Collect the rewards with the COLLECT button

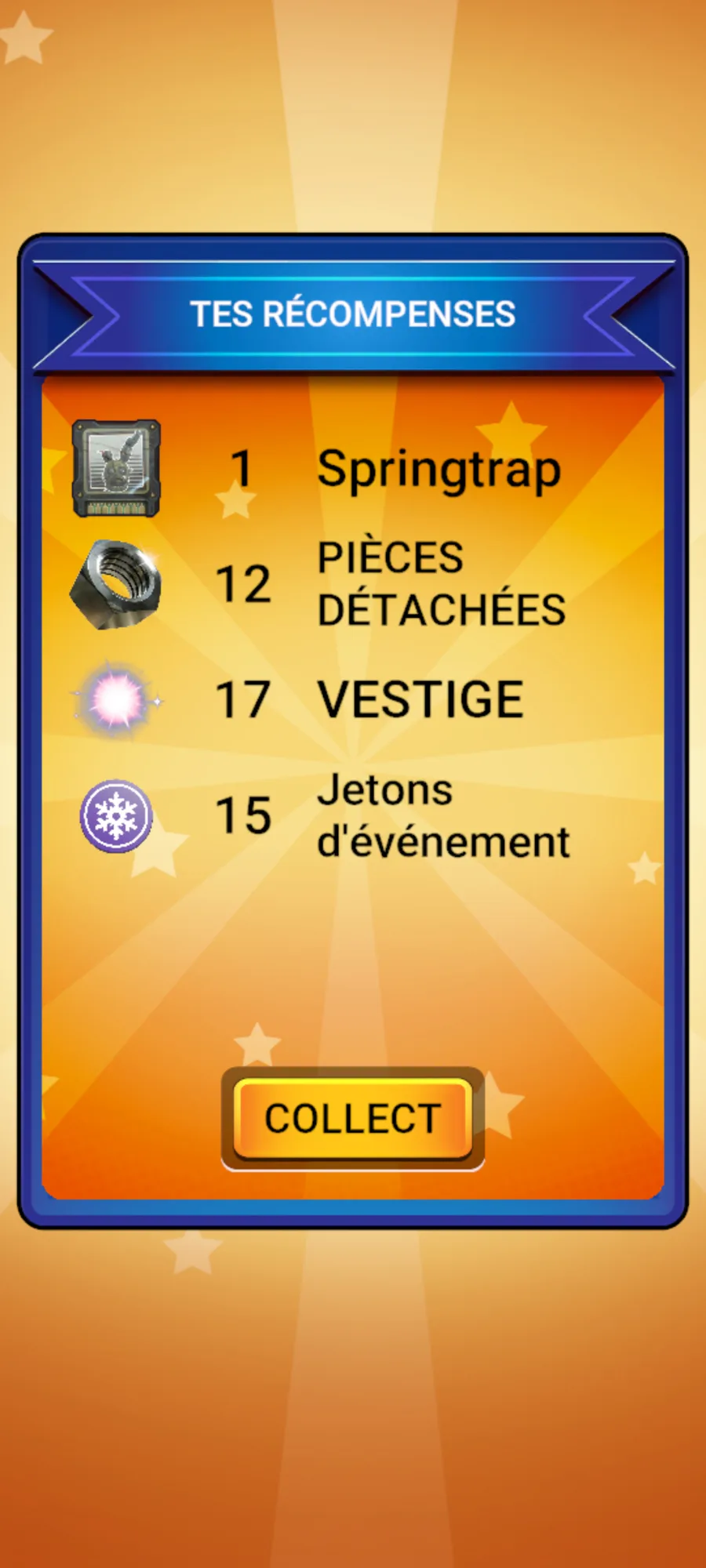[353, 1119]
